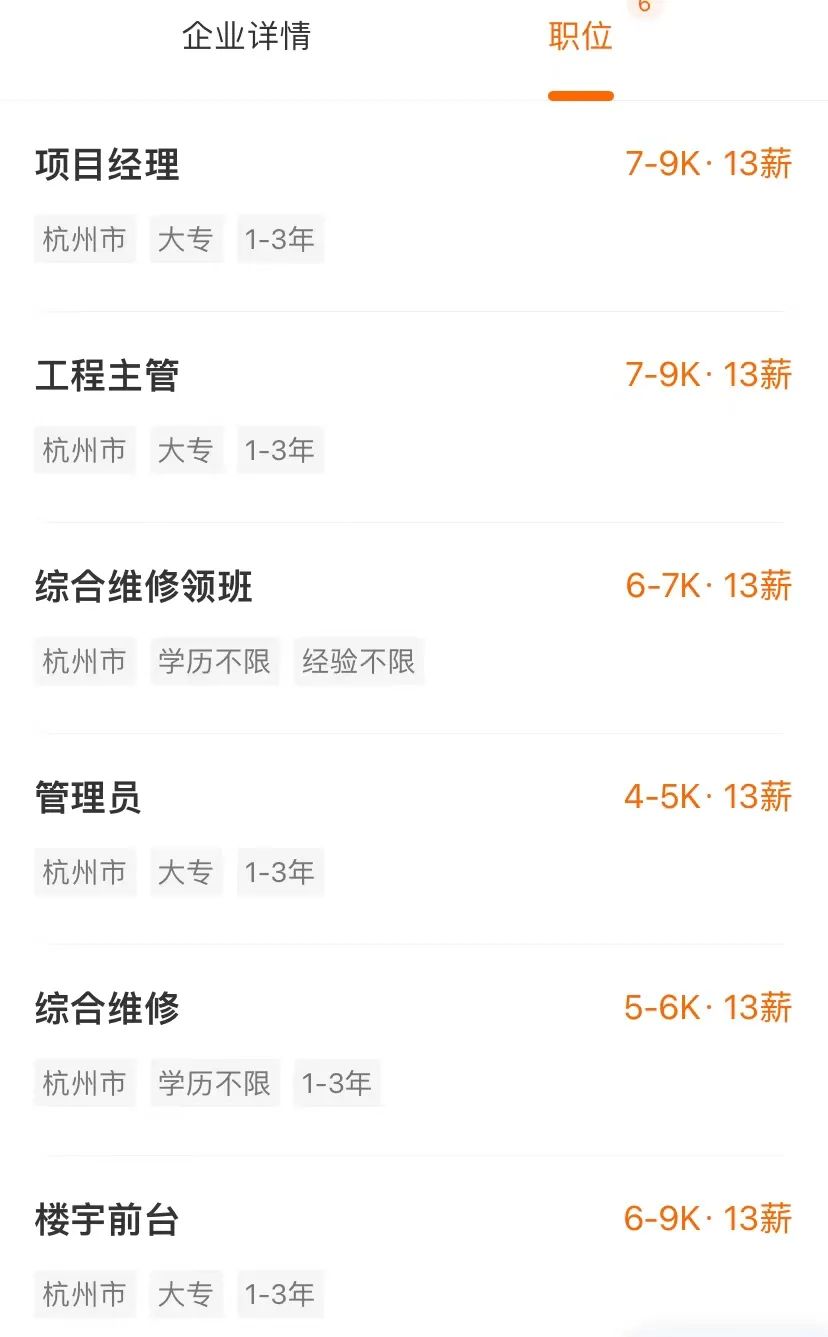Image resolution: width=828 pixels, height=1337 pixels.
Task: Select the 职位 tab
Action: (581, 37)
